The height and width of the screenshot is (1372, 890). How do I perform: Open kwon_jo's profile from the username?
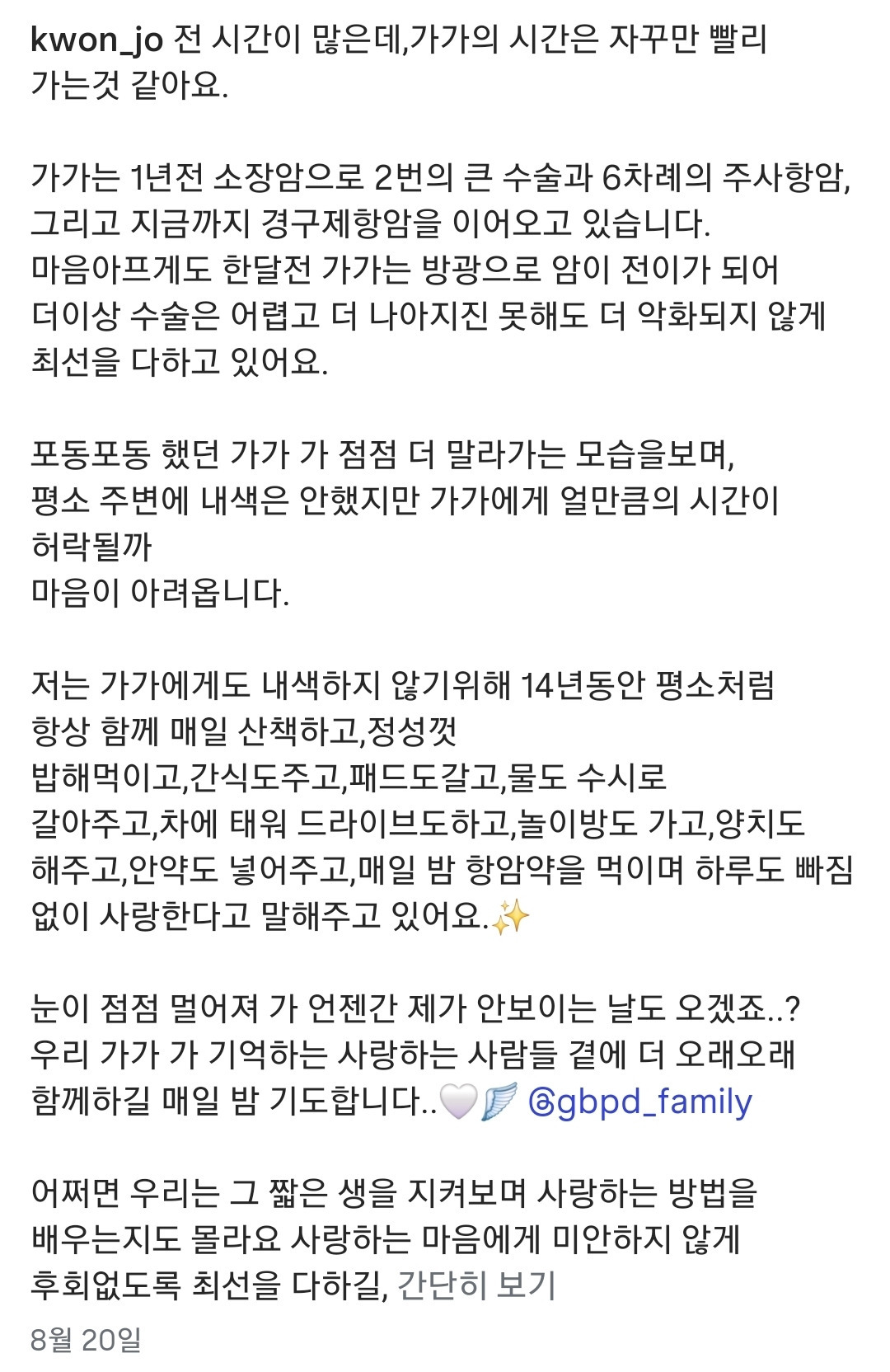pos(97,41)
